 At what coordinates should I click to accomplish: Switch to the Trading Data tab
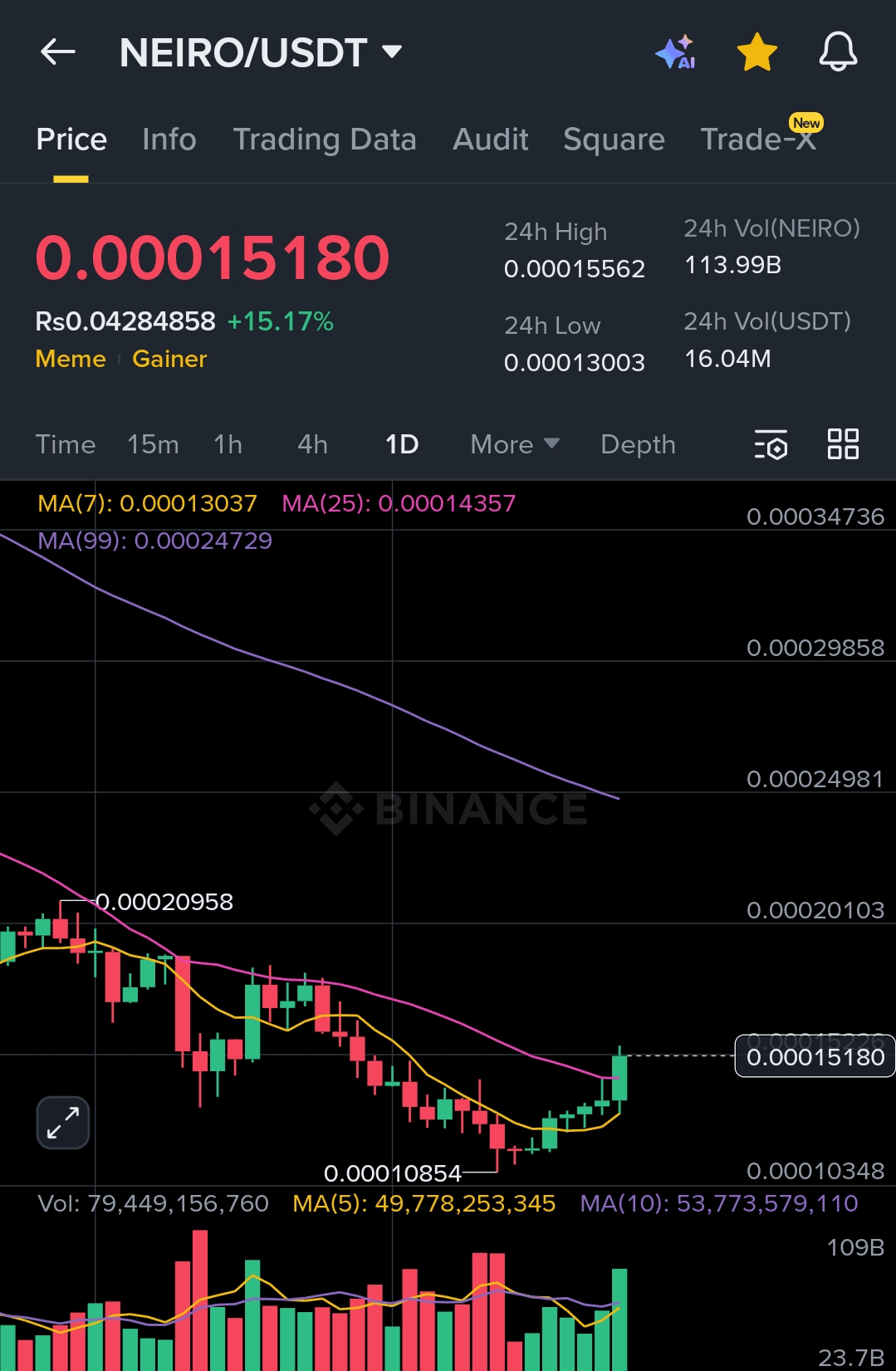coord(324,140)
